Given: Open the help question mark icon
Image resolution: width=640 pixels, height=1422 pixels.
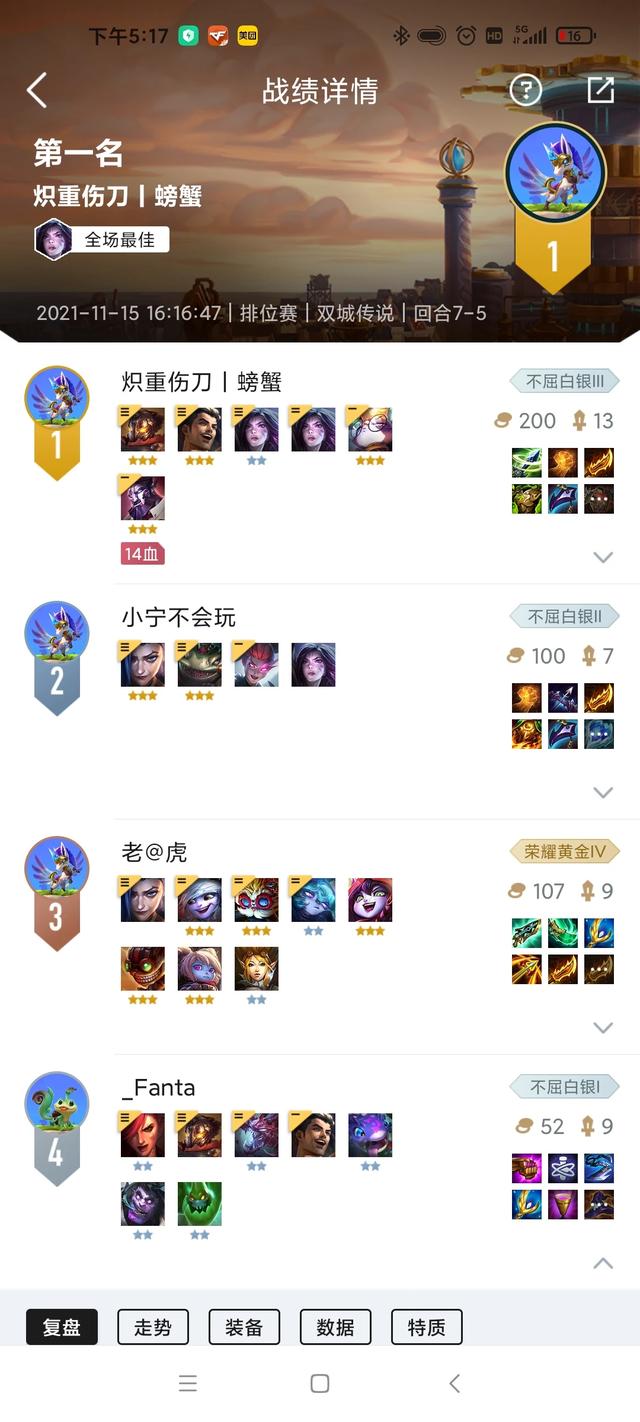Looking at the screenshot, I should pos(525,90).
